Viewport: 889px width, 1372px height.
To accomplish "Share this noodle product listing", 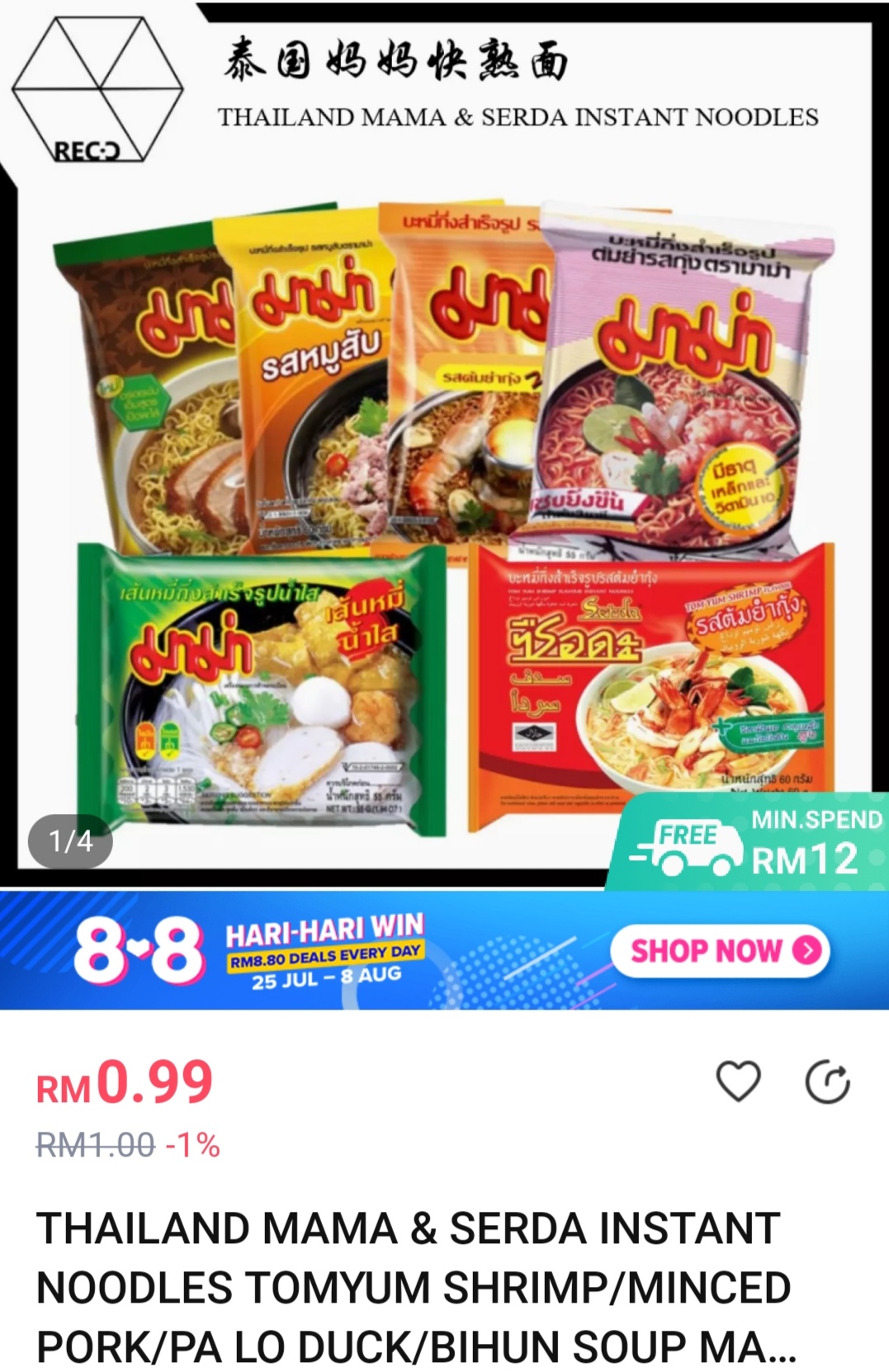I will (827, 1083).
